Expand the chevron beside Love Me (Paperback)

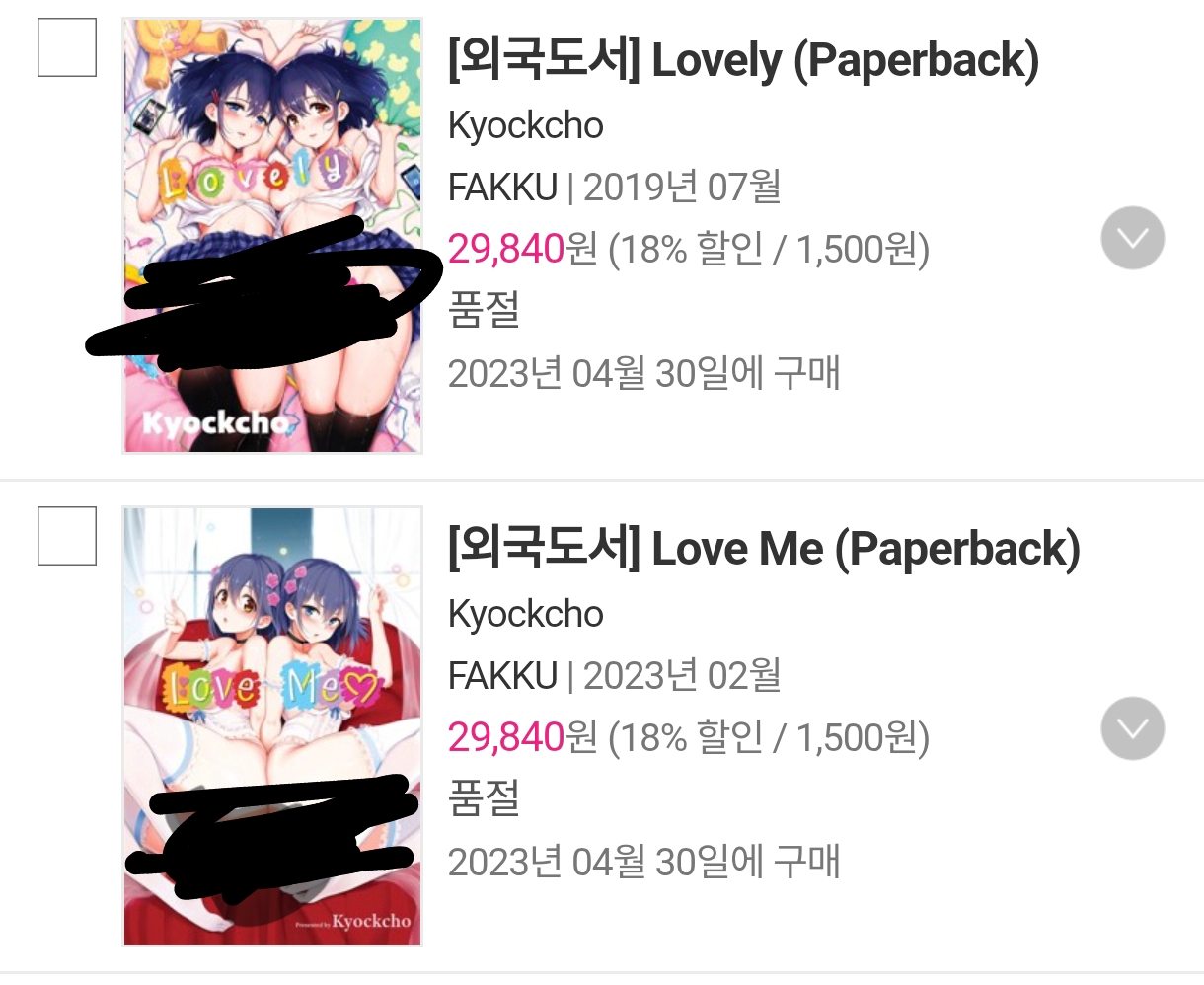[1132, 728]
